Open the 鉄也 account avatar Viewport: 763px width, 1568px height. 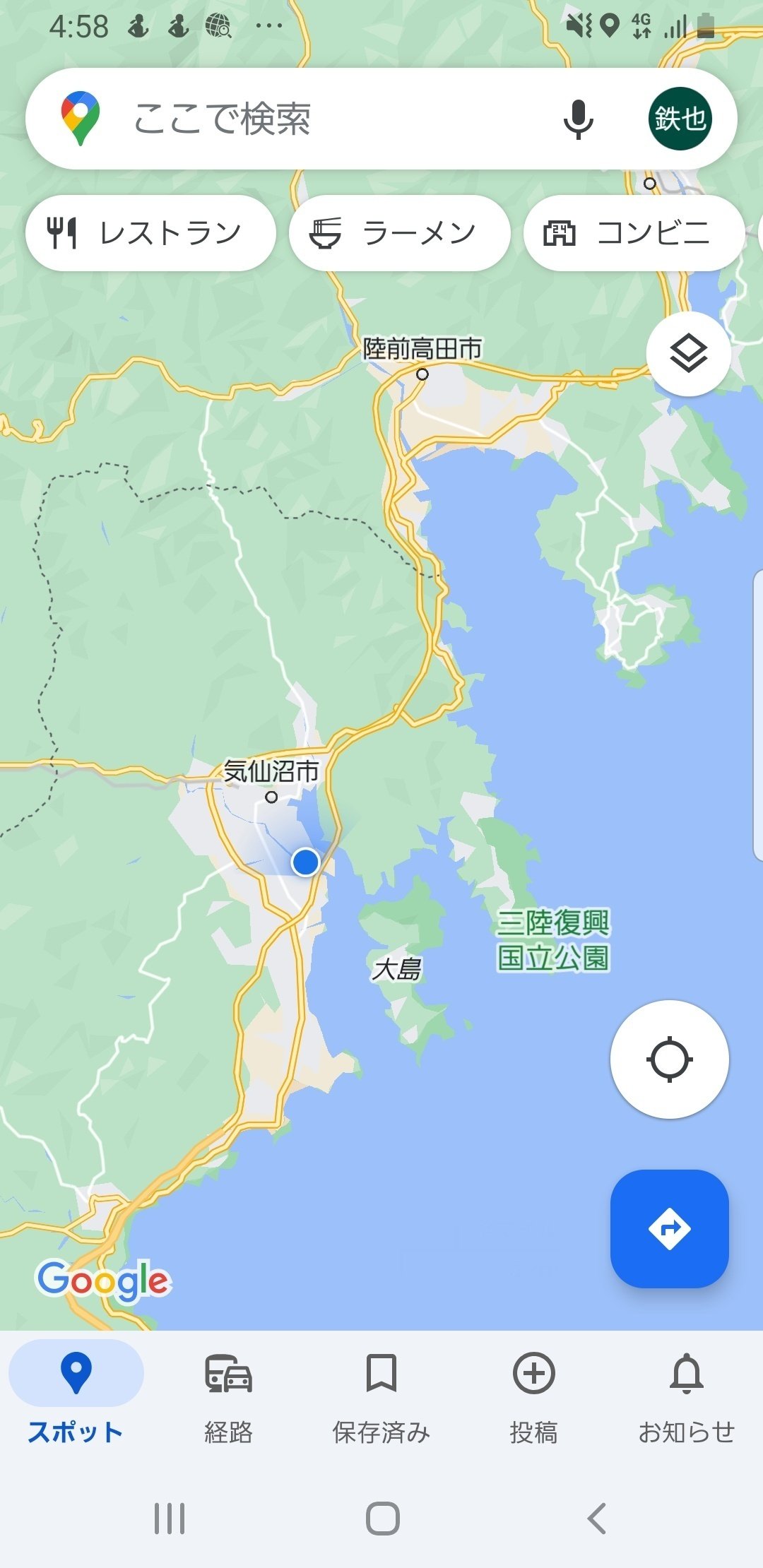point(680,119)
